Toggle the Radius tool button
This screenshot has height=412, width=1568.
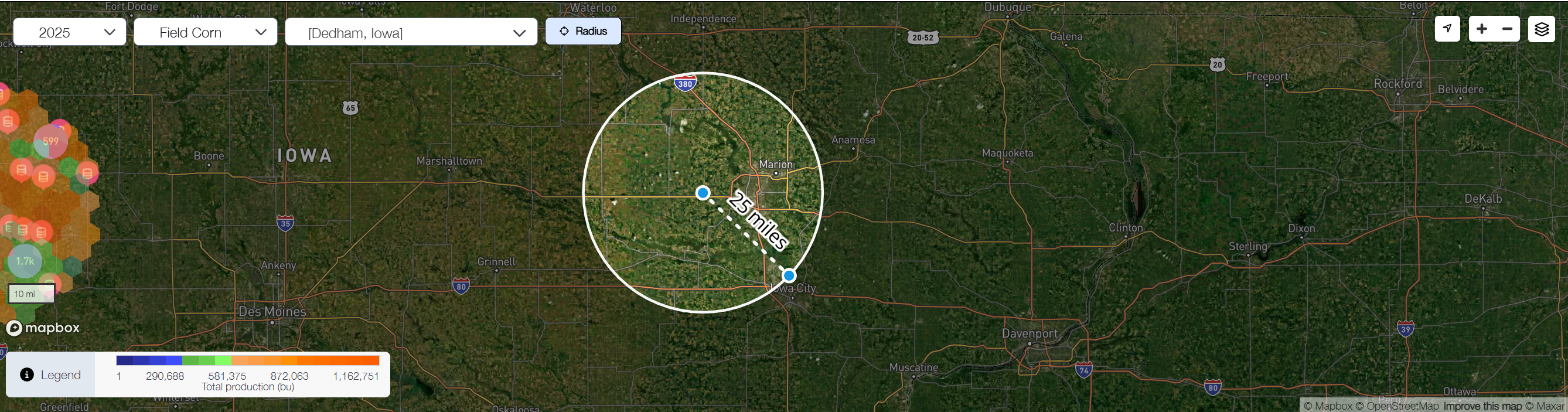(x=582, y=31)
